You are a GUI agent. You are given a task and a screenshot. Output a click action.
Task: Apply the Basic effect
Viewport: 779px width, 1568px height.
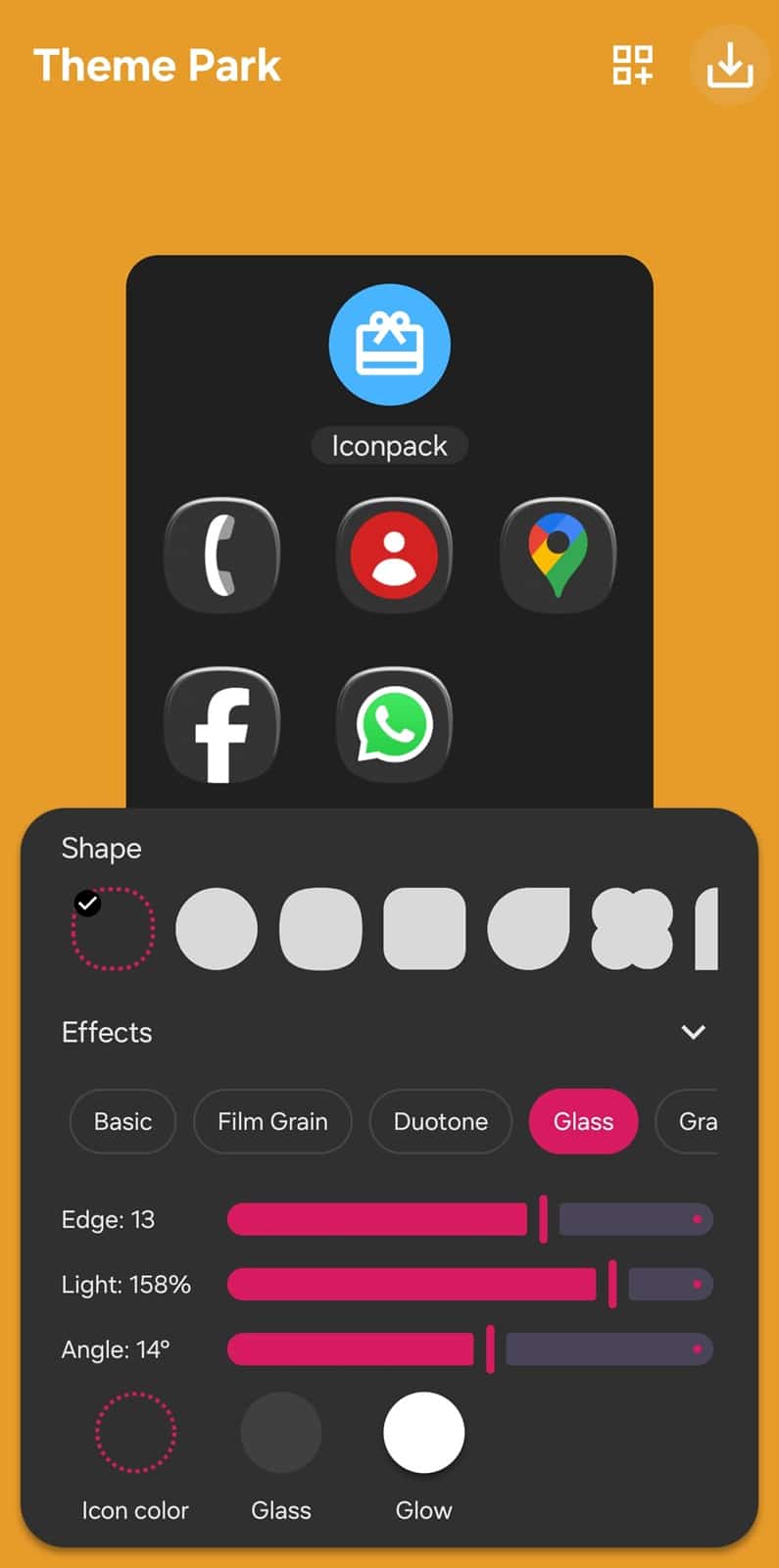point(122,1121)
